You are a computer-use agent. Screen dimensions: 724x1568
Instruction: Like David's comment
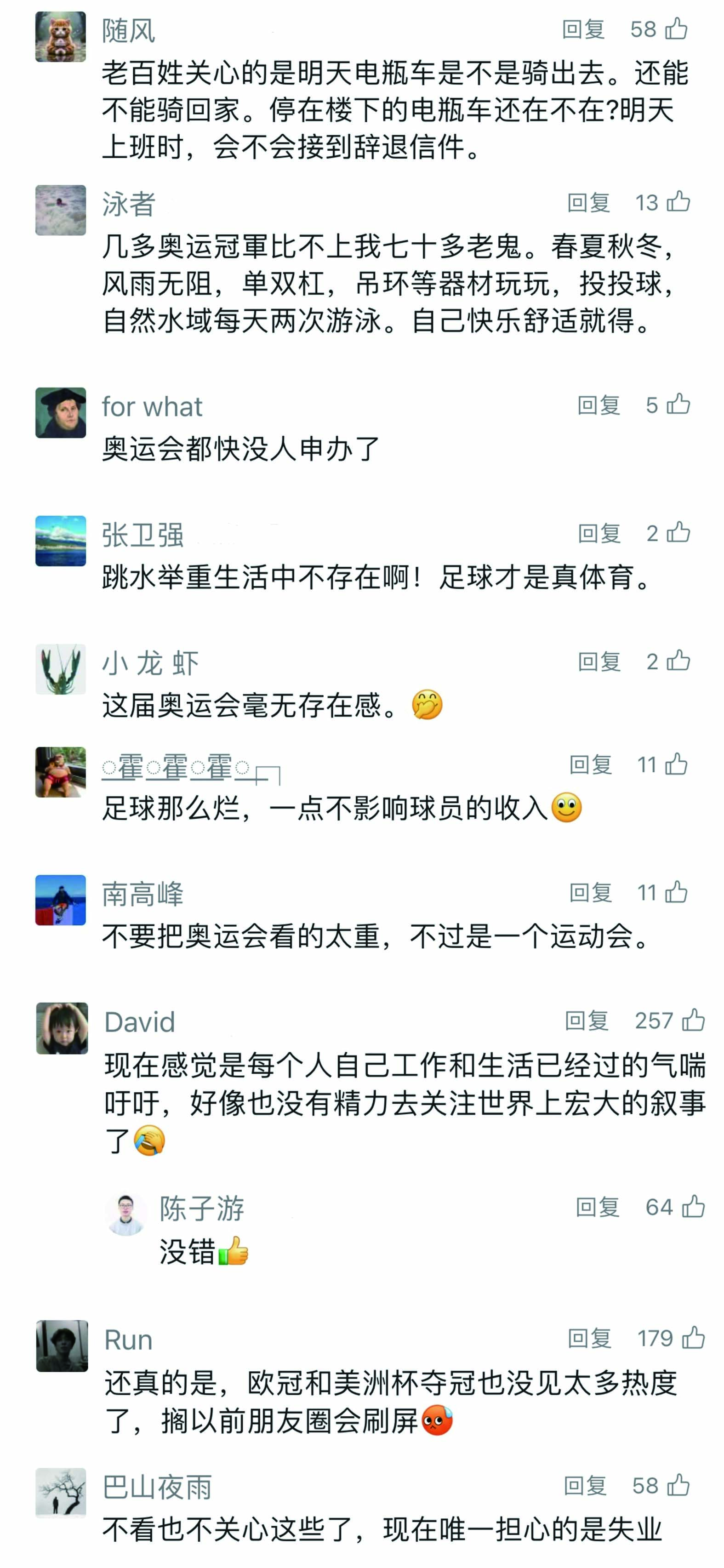693,1020
